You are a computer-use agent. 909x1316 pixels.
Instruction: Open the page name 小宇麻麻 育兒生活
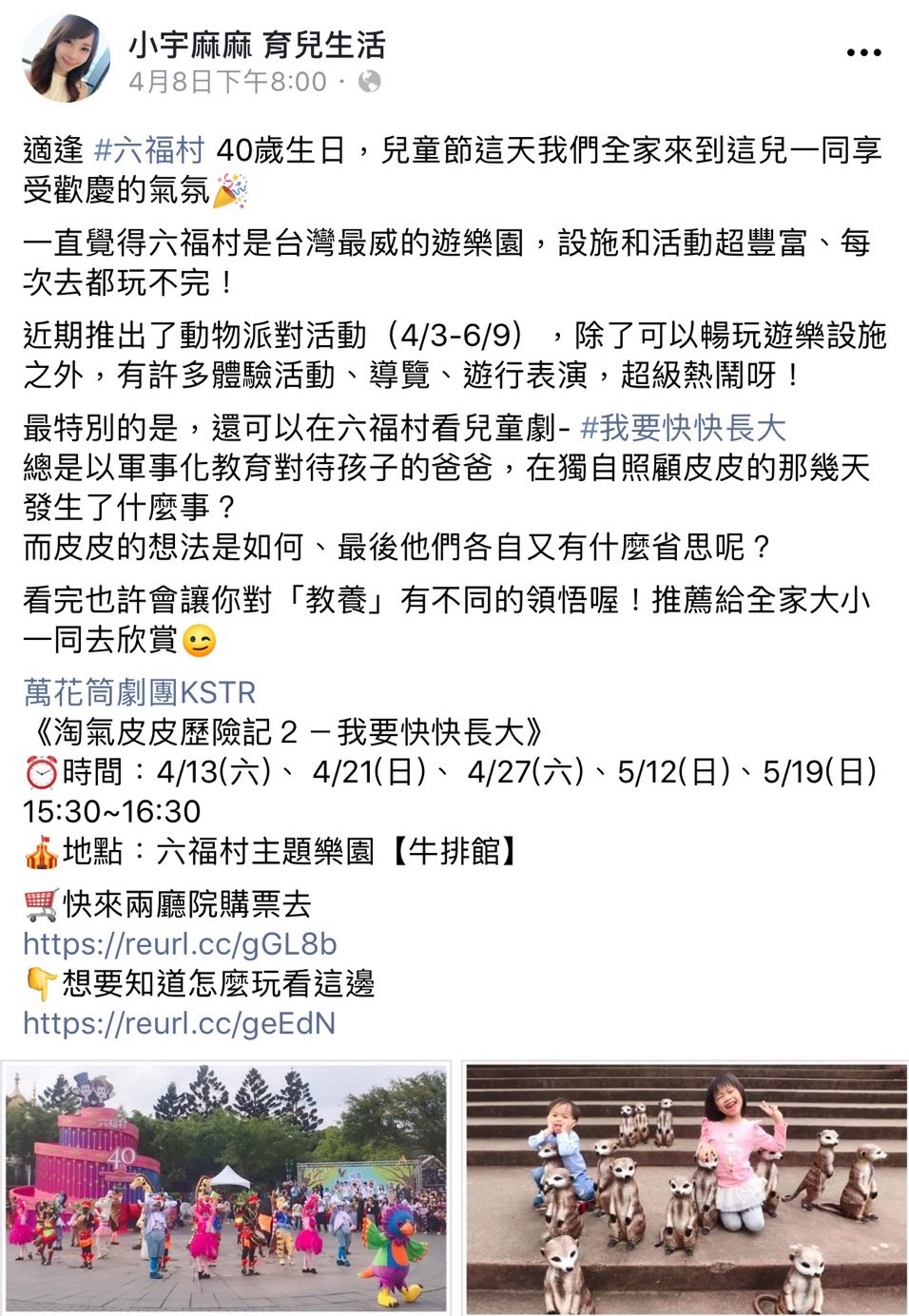pyautogui.click(x=257, y=44)
